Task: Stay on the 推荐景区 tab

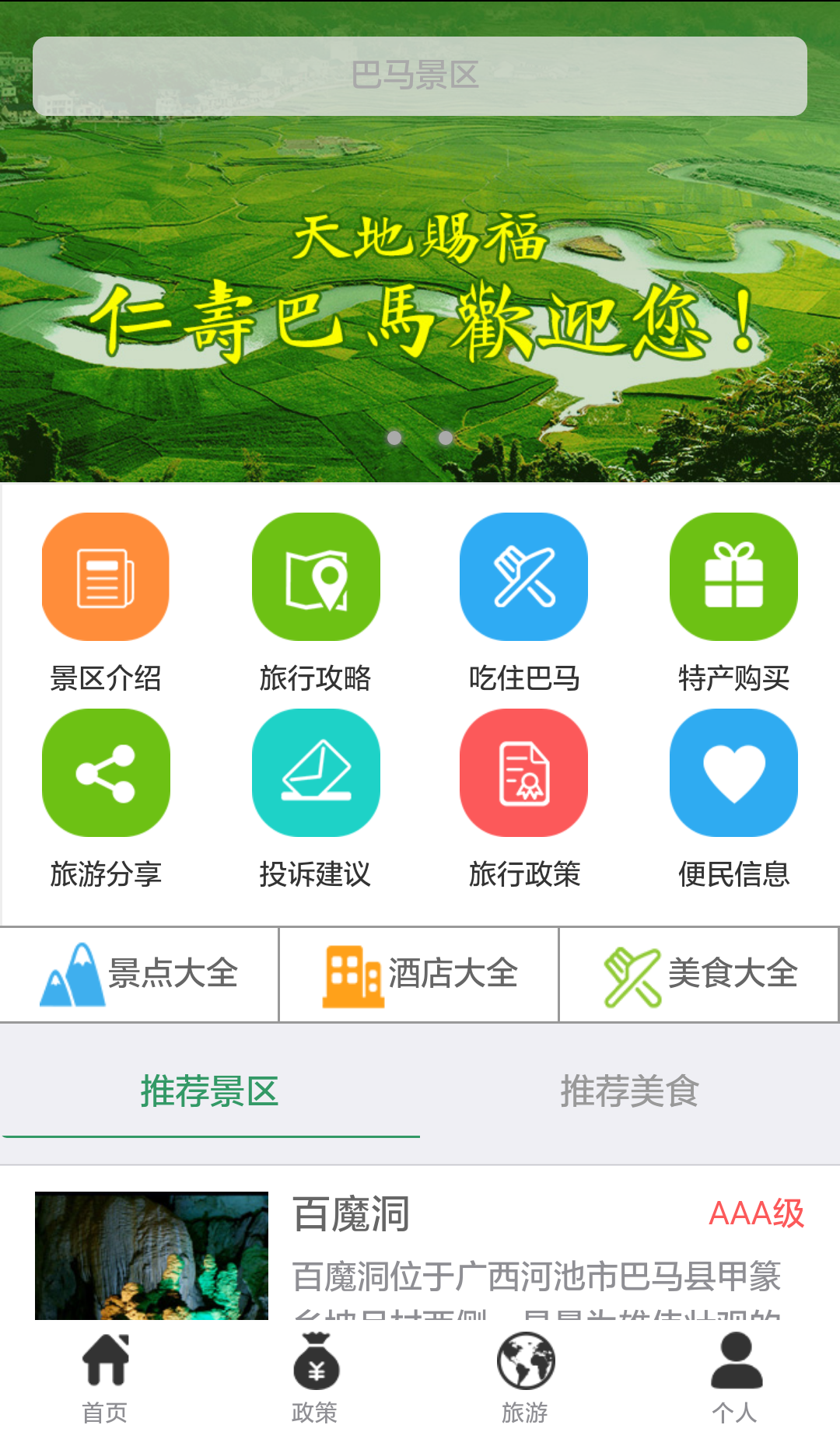Action: coord(210,1092)
